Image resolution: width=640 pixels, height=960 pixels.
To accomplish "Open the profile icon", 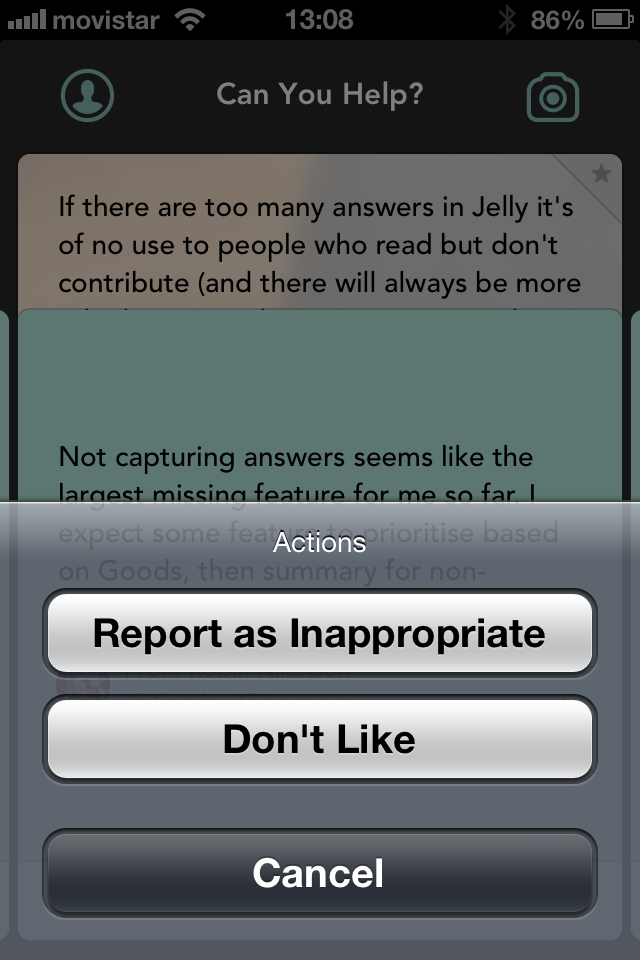I will 88,96.
